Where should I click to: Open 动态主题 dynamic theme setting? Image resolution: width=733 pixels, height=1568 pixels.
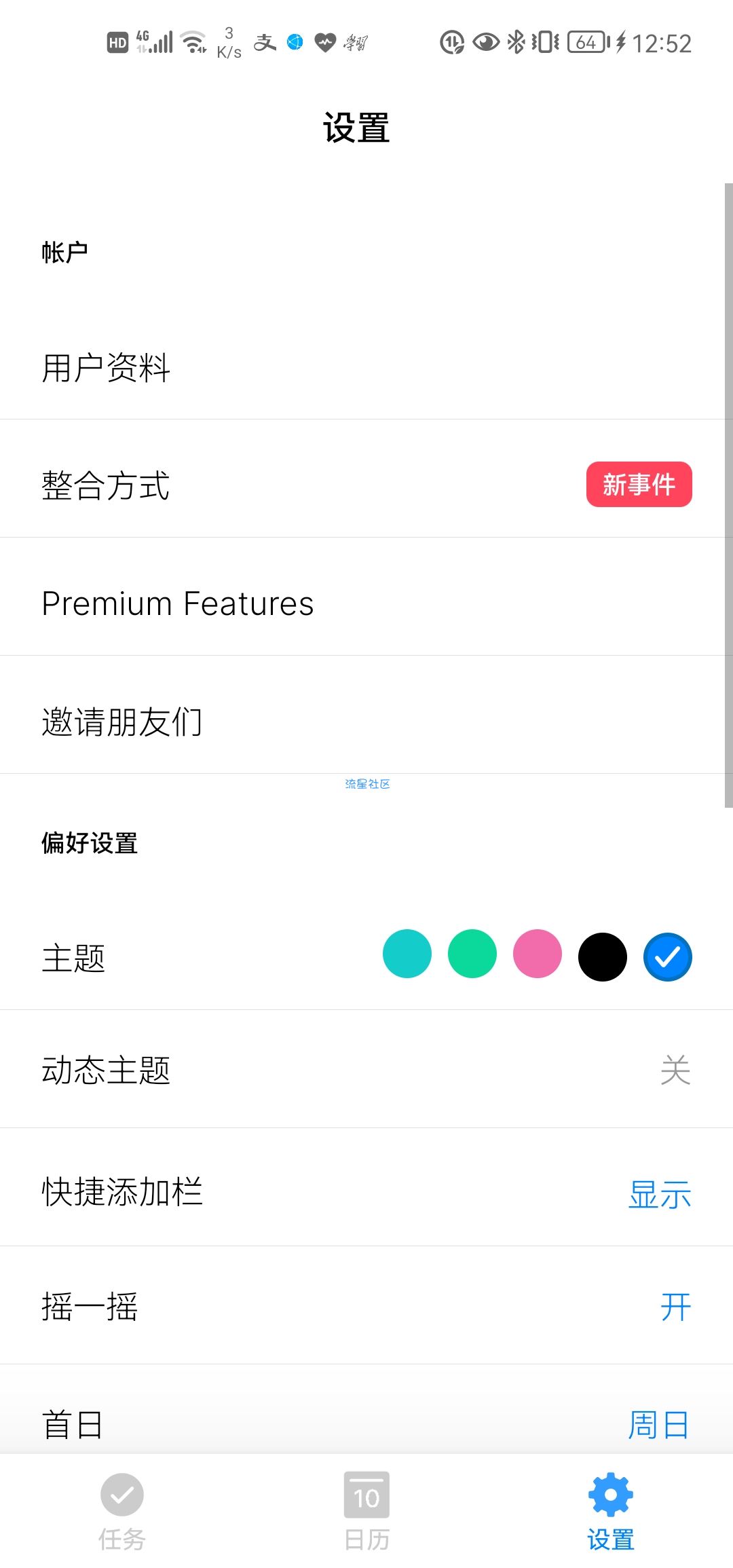(x=366, y=1070)
